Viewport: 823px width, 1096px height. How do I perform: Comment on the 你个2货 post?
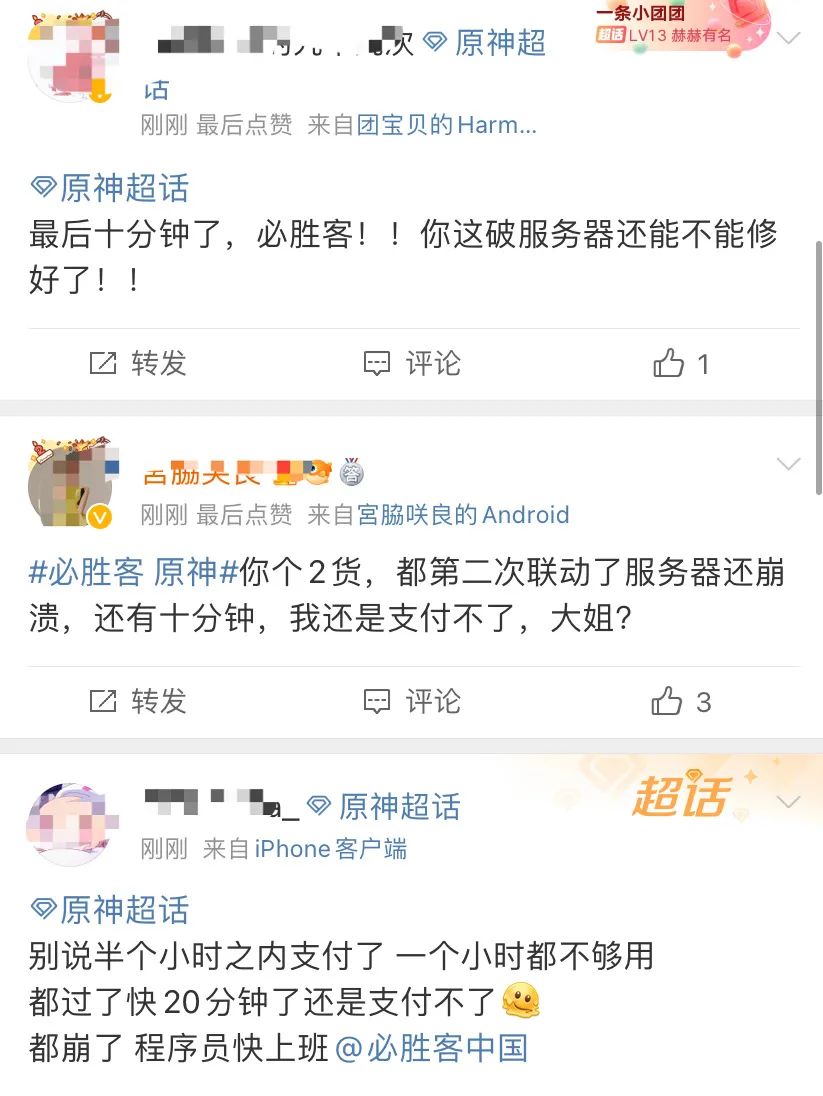pos(411,701)
